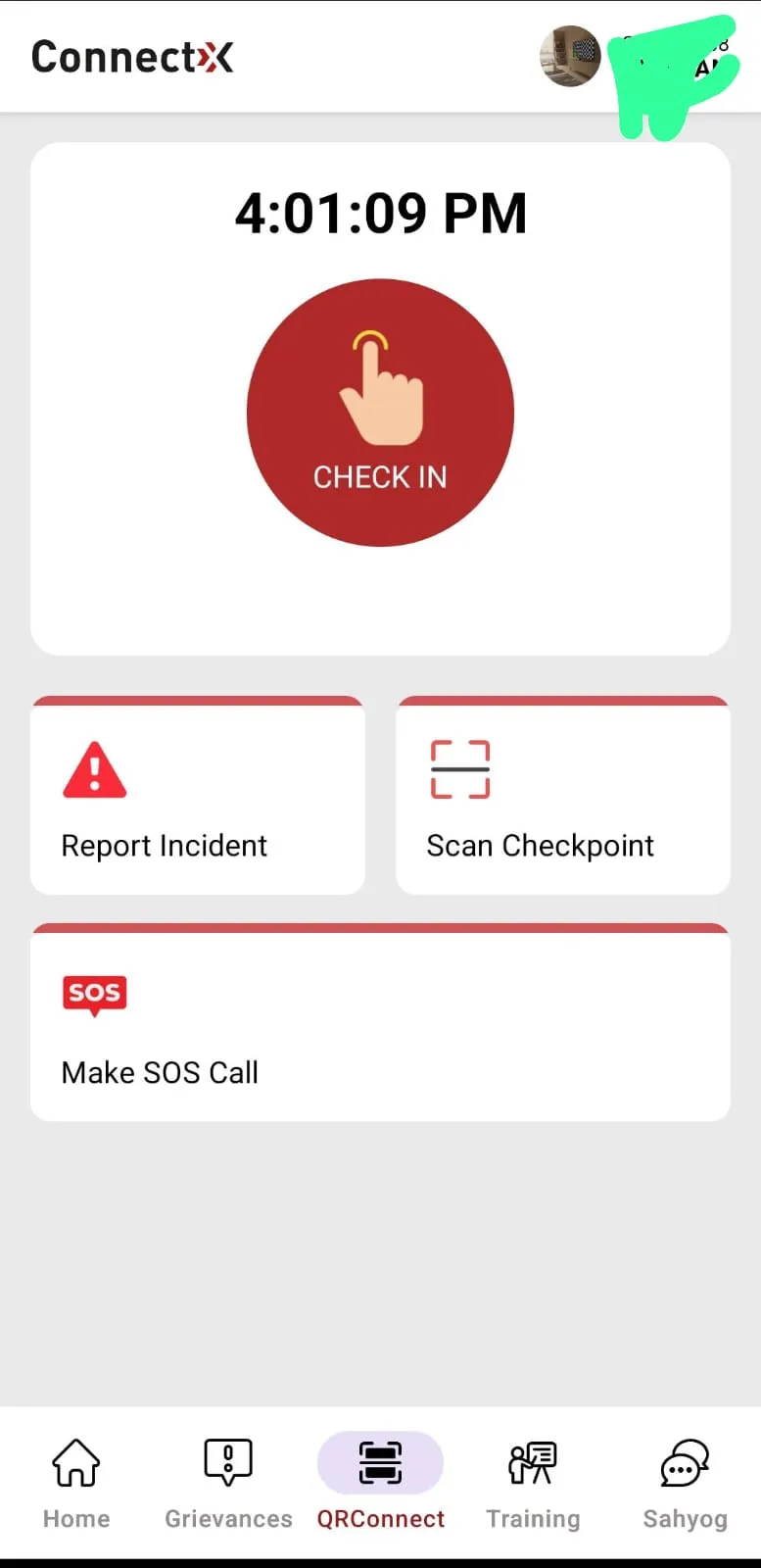Open Scan Checkpoint

[x=562, y=797]
